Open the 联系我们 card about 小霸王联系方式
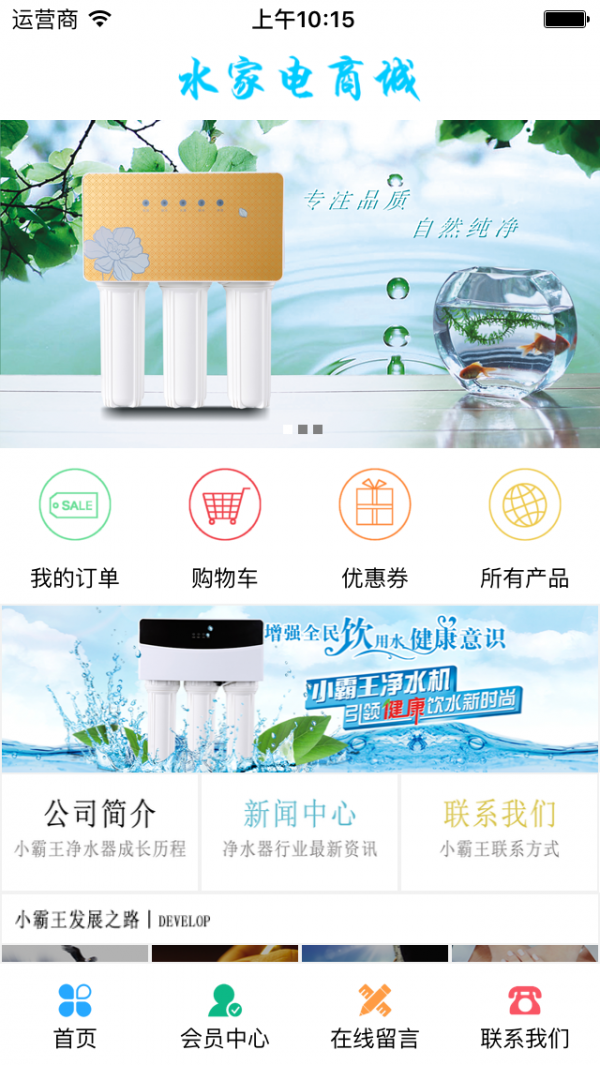600x1065 pixels. point(500,830)
